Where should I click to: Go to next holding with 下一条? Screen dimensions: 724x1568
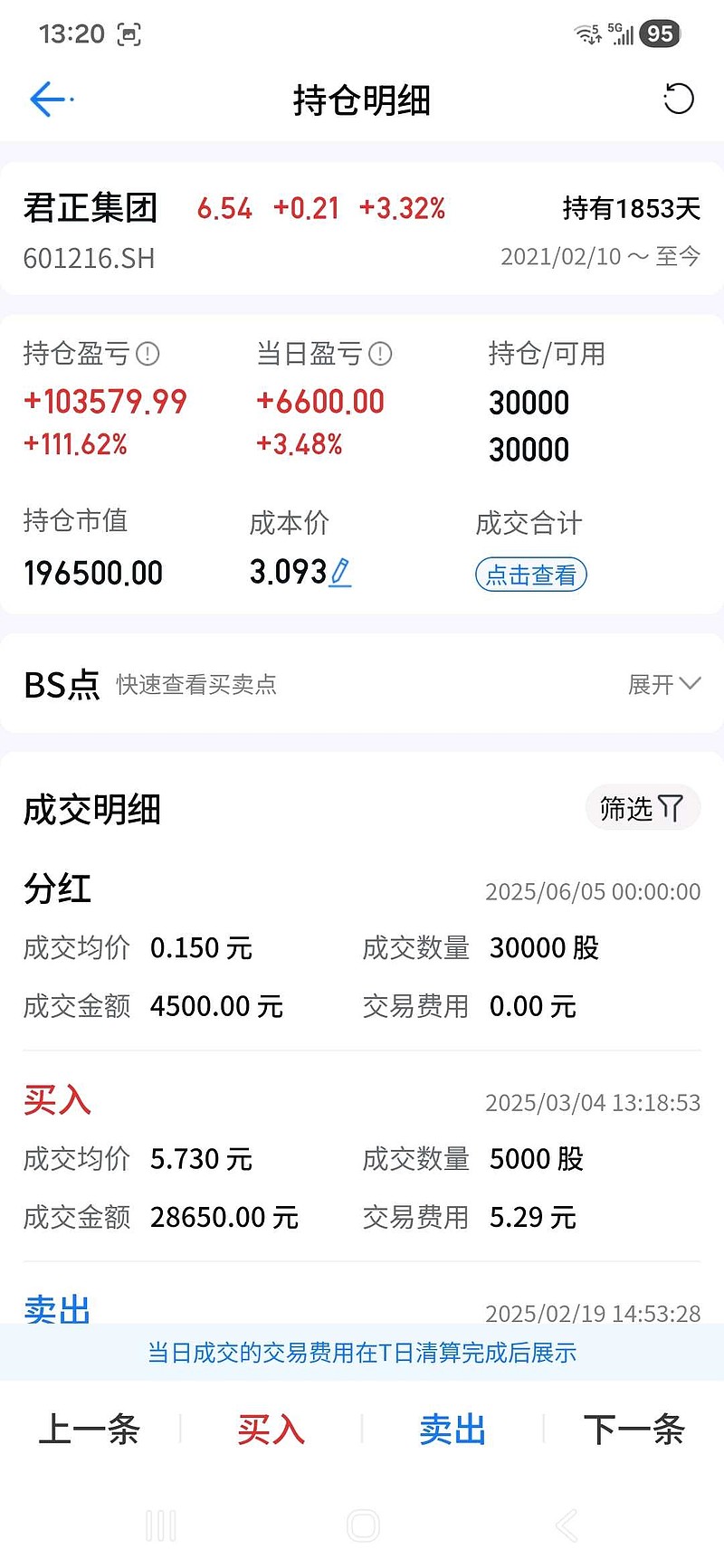633,1430
